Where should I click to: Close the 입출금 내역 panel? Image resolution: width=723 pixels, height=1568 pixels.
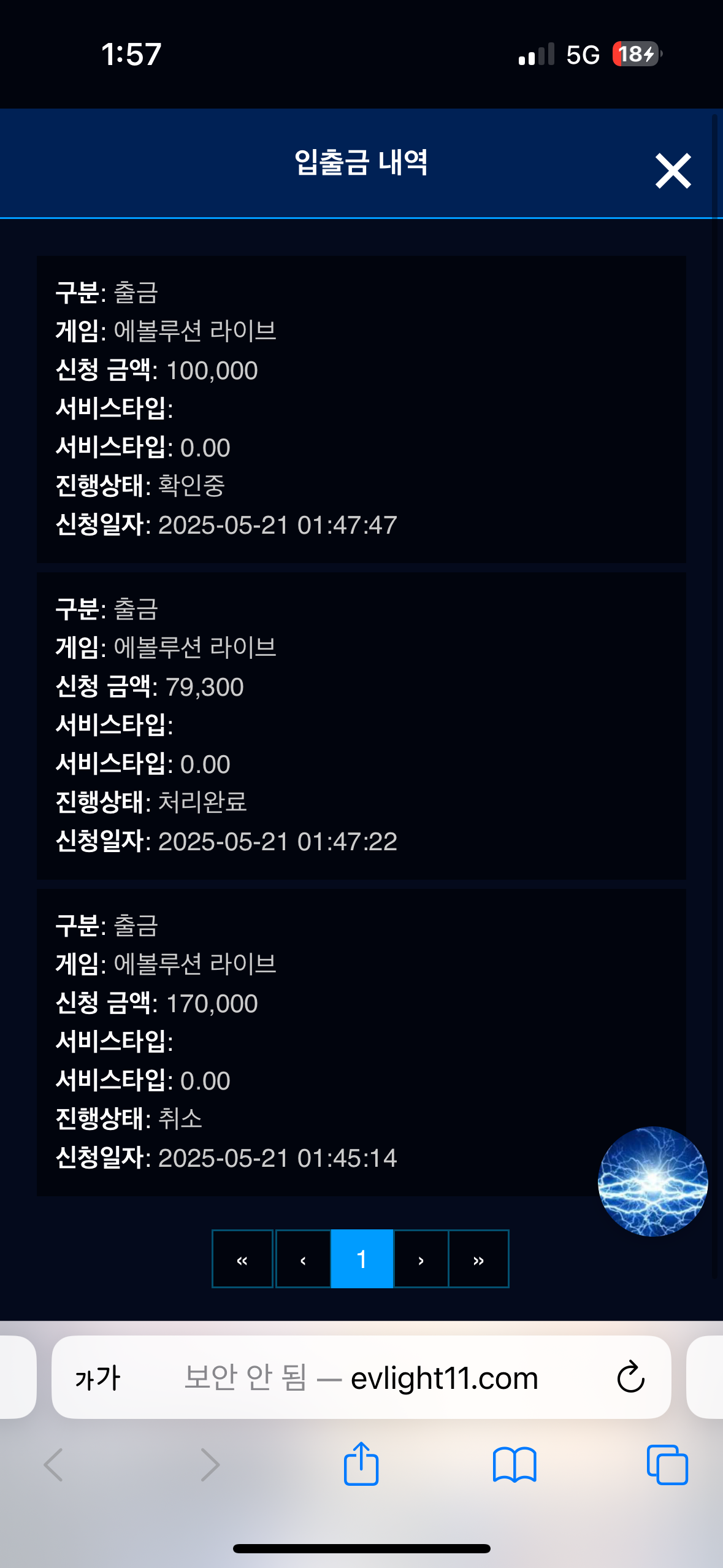673,171
